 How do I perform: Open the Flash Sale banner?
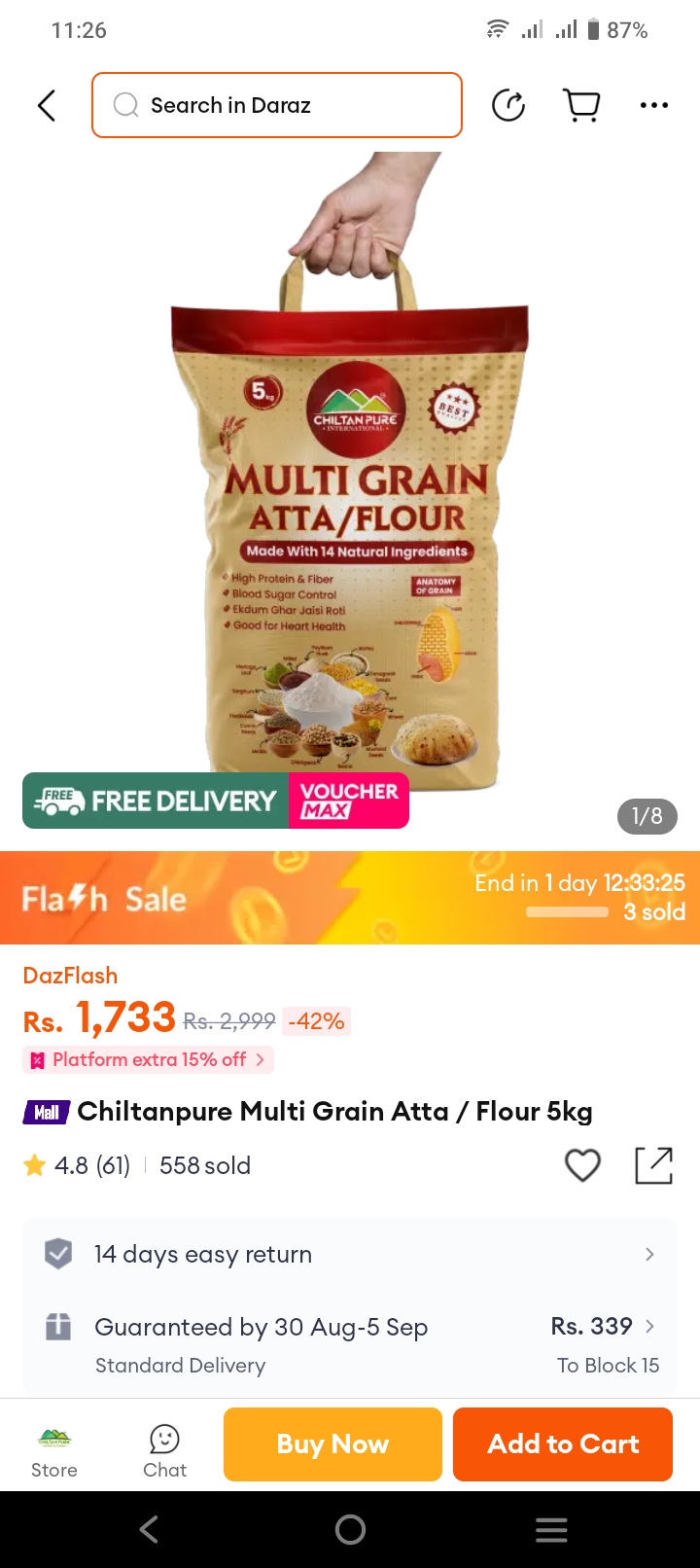pos(350,897)
